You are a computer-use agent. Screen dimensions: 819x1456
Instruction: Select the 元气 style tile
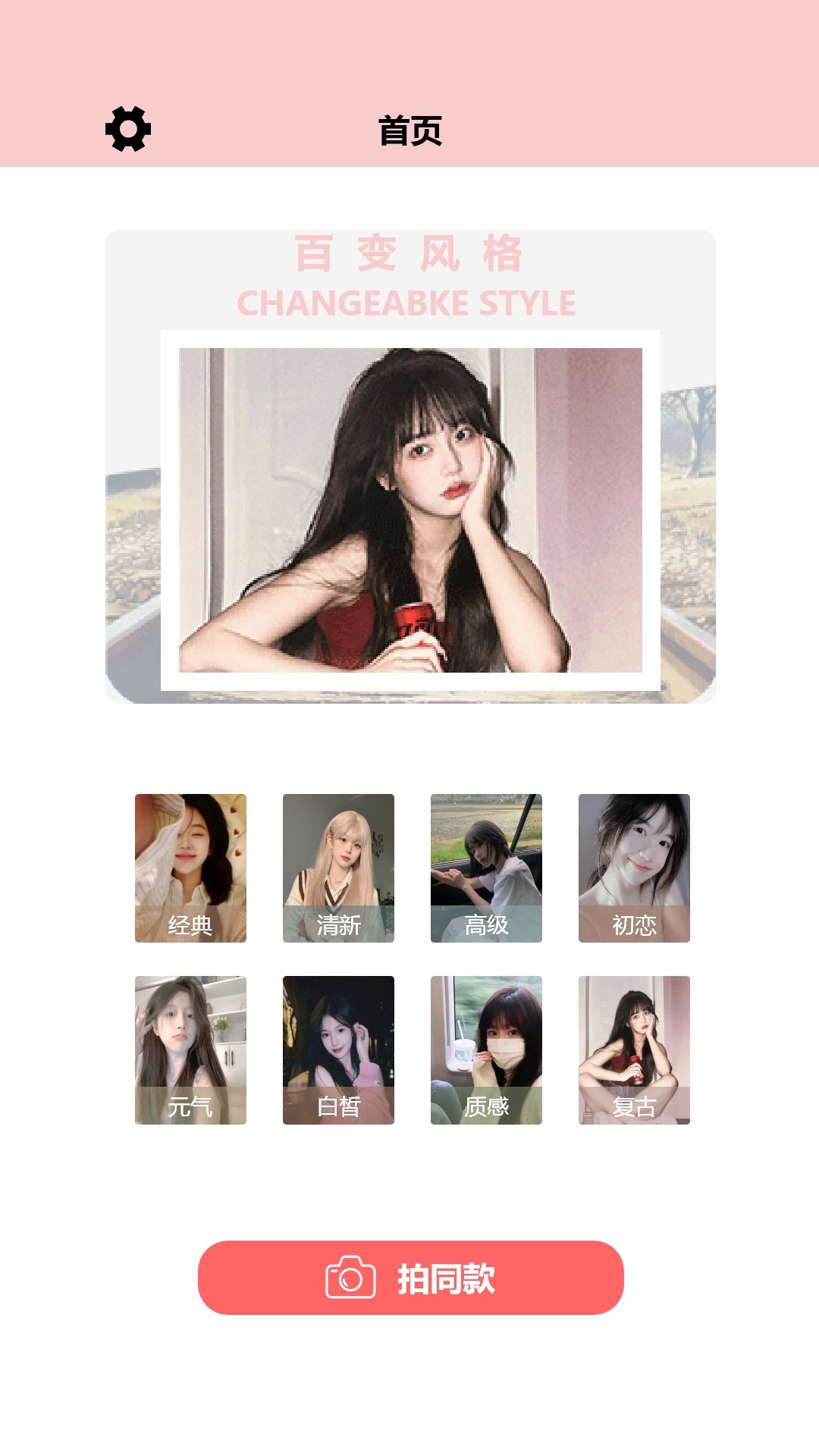pyautogui.click(x=190, y=1050)
